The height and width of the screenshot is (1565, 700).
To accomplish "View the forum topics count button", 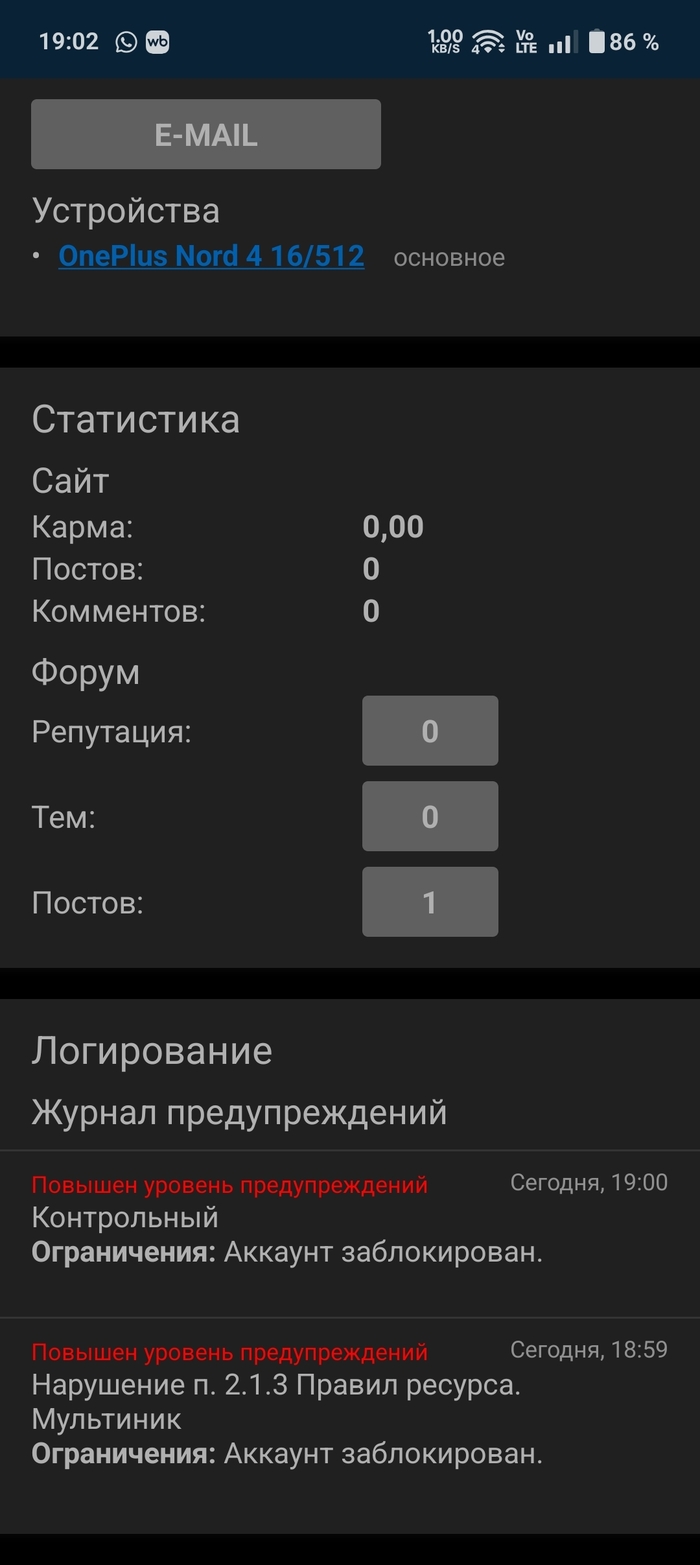I will point(430,817).
